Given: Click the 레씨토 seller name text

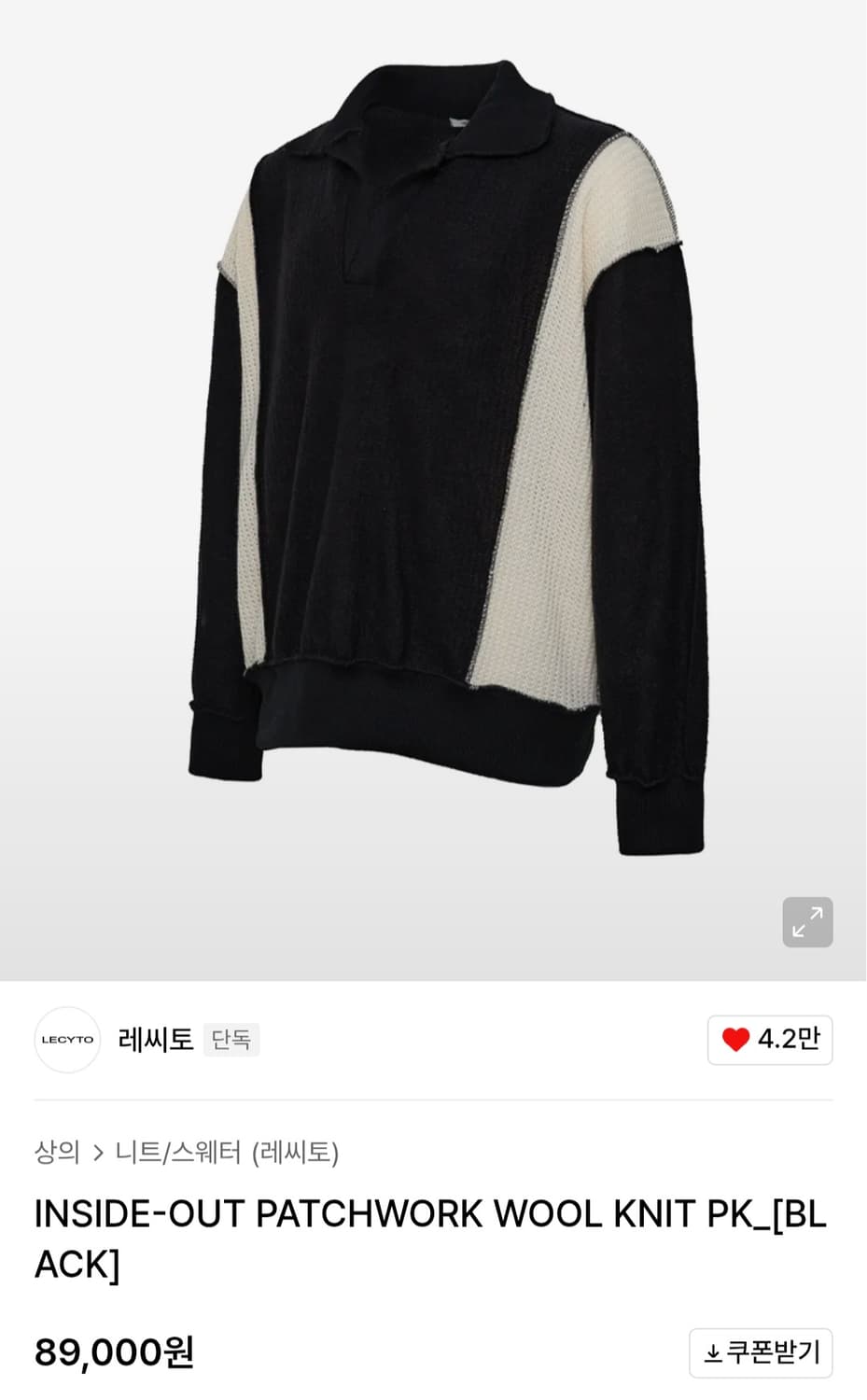Looking at the screenshot, I should point(157,1040).
